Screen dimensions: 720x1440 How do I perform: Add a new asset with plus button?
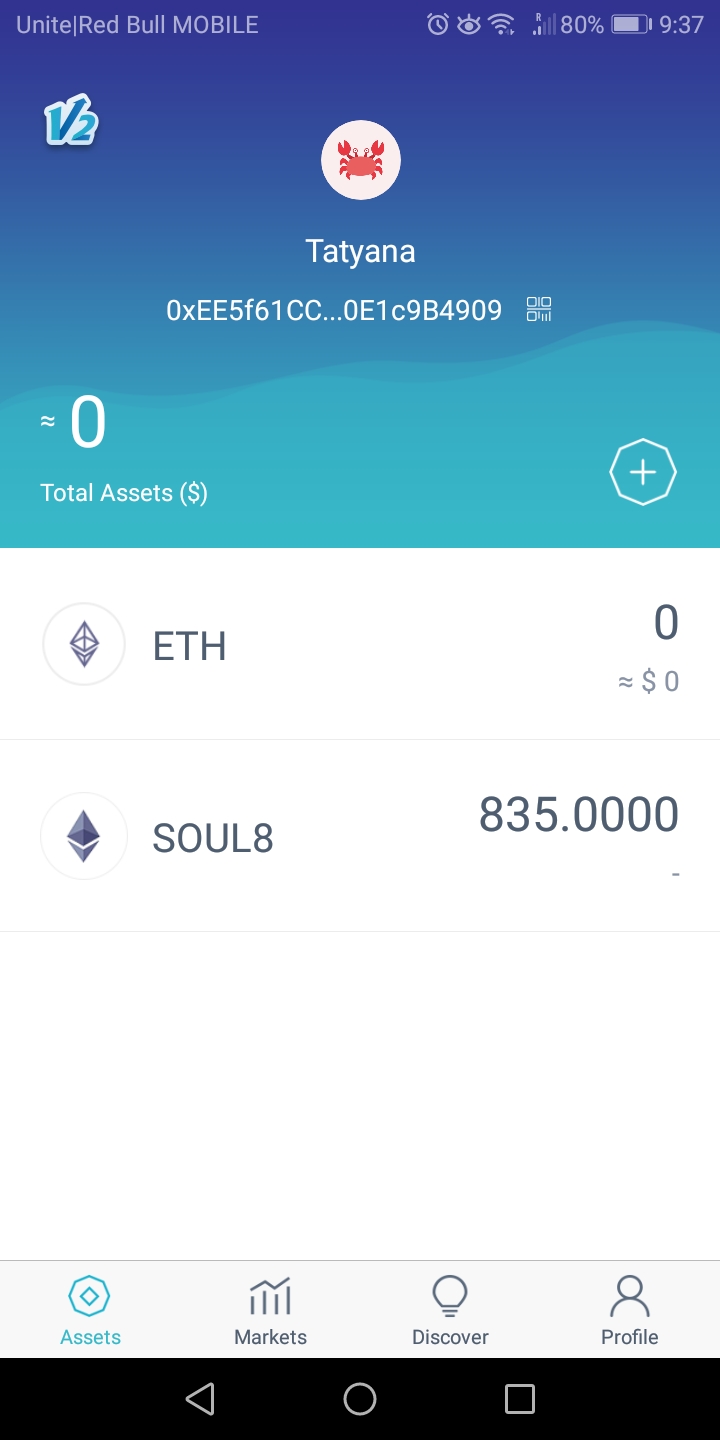tap(643, 472)
